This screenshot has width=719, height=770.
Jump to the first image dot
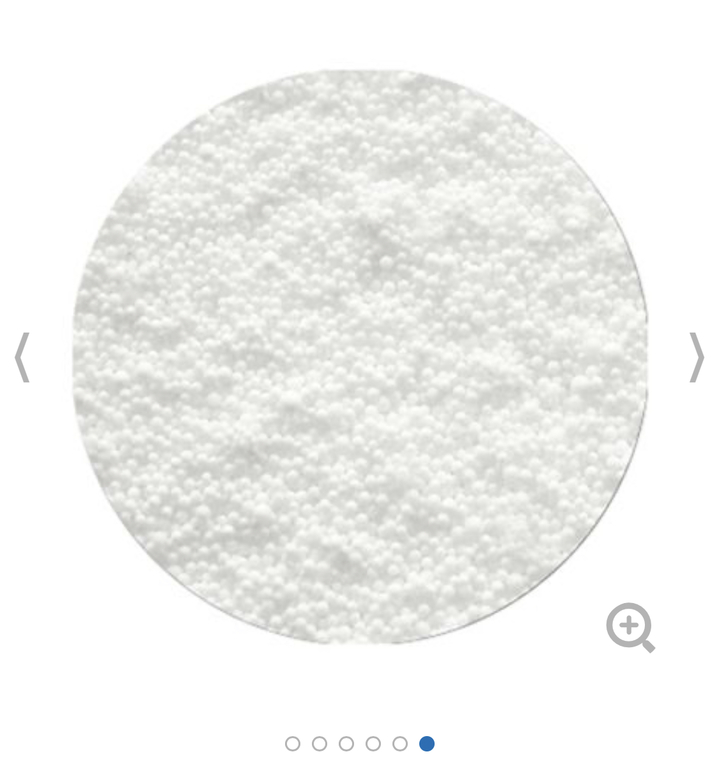click(x=293, y=744)
